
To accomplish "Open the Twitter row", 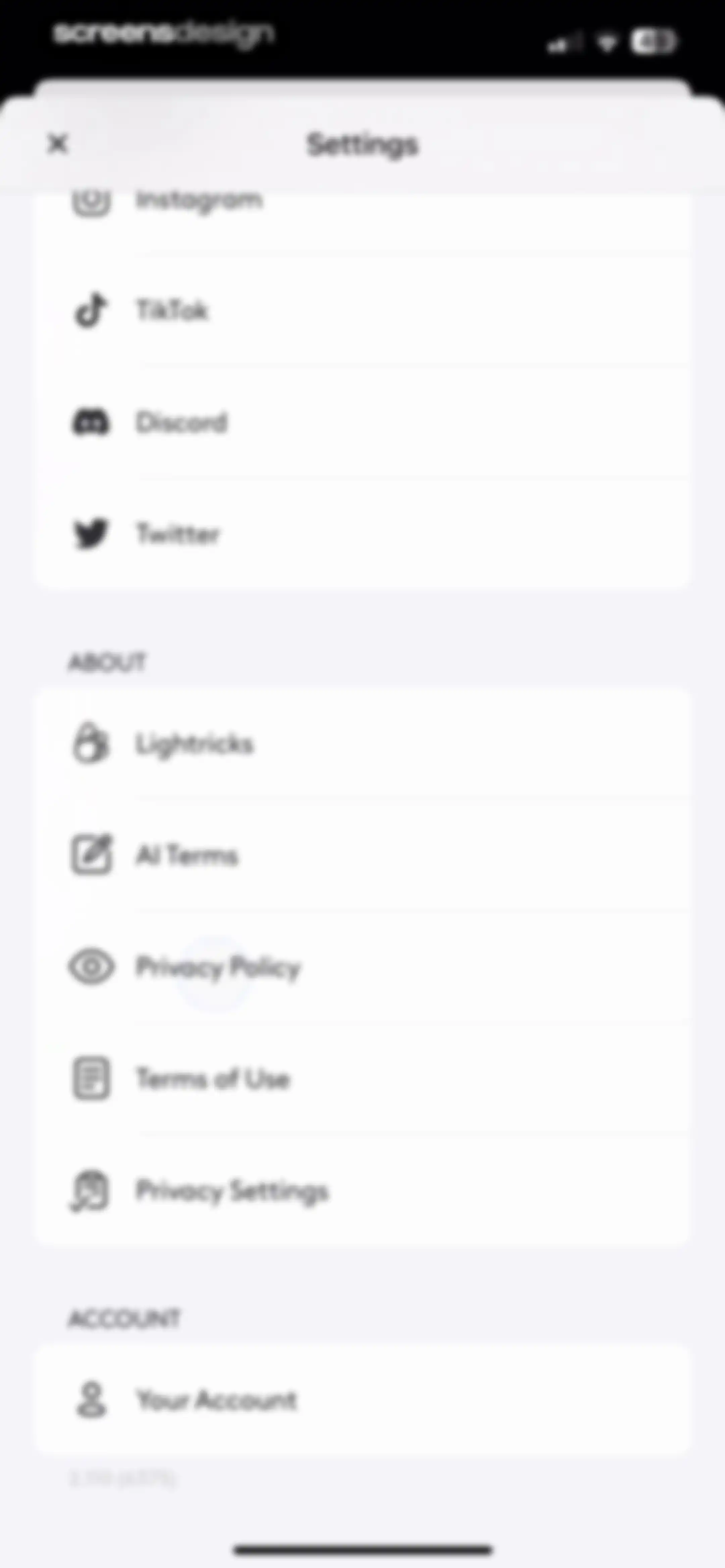I will click(362, 534).
